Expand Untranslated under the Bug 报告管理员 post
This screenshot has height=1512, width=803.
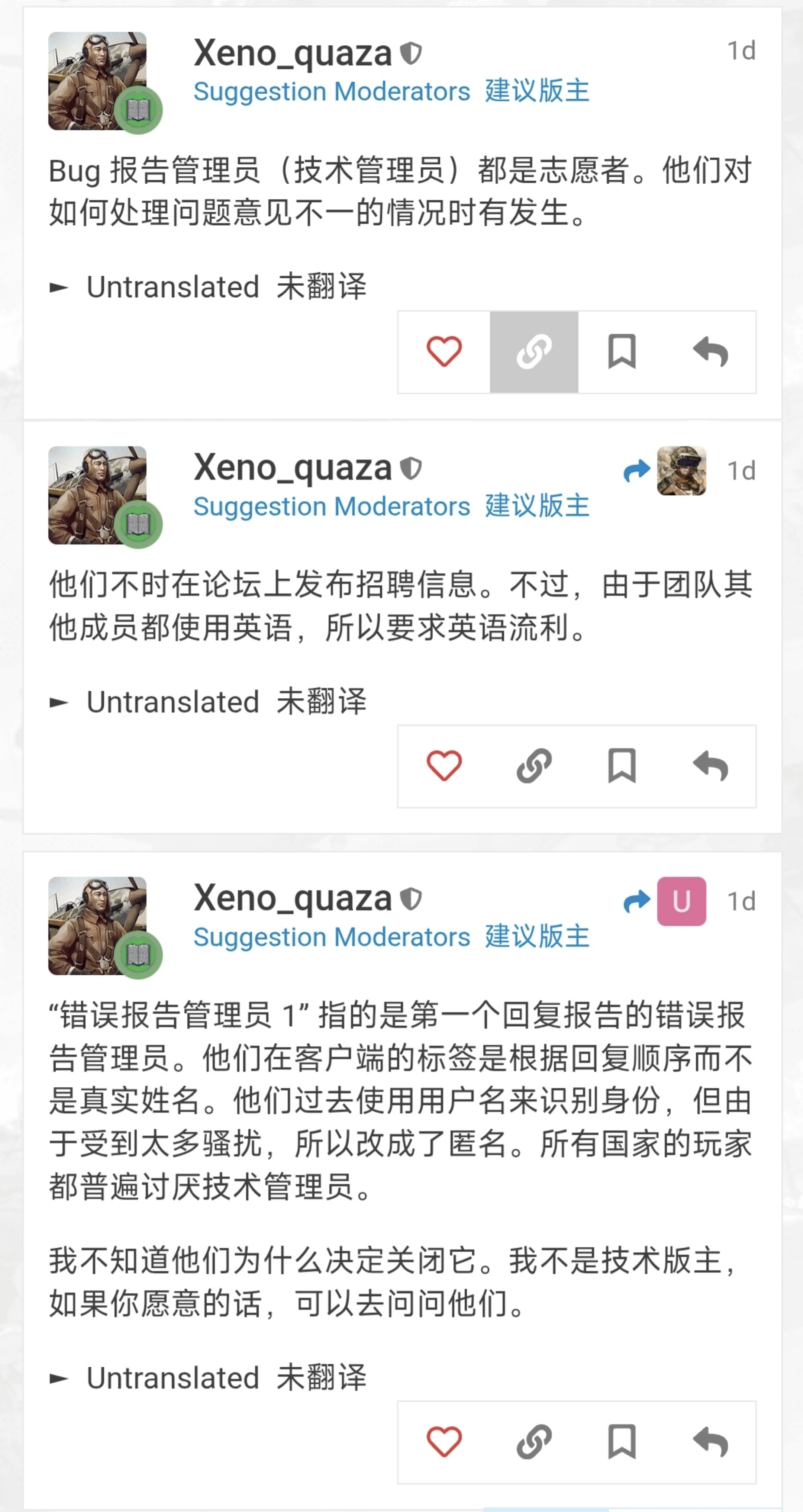pyautogui.click(x=209, y=287)
